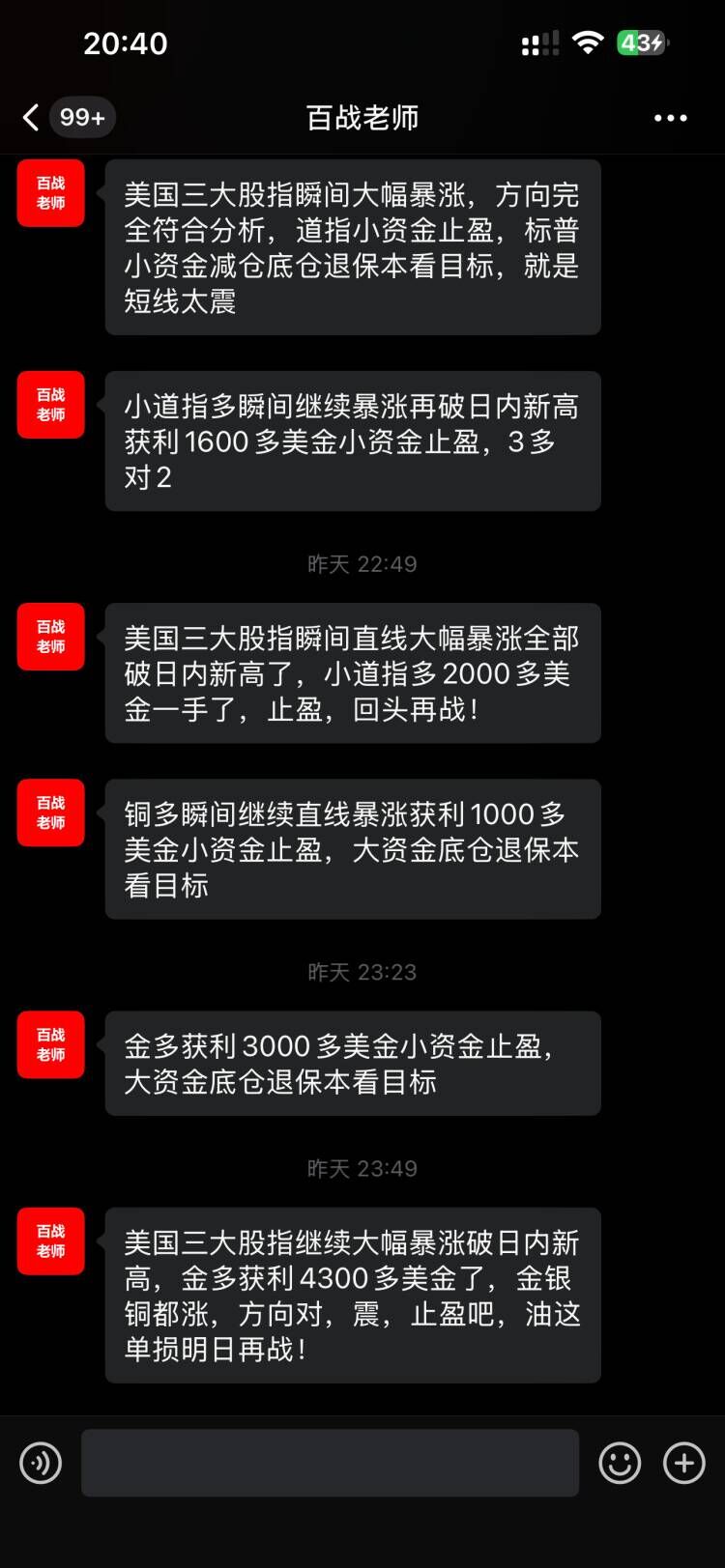Open the chat title 百战老师

(362, 117)
